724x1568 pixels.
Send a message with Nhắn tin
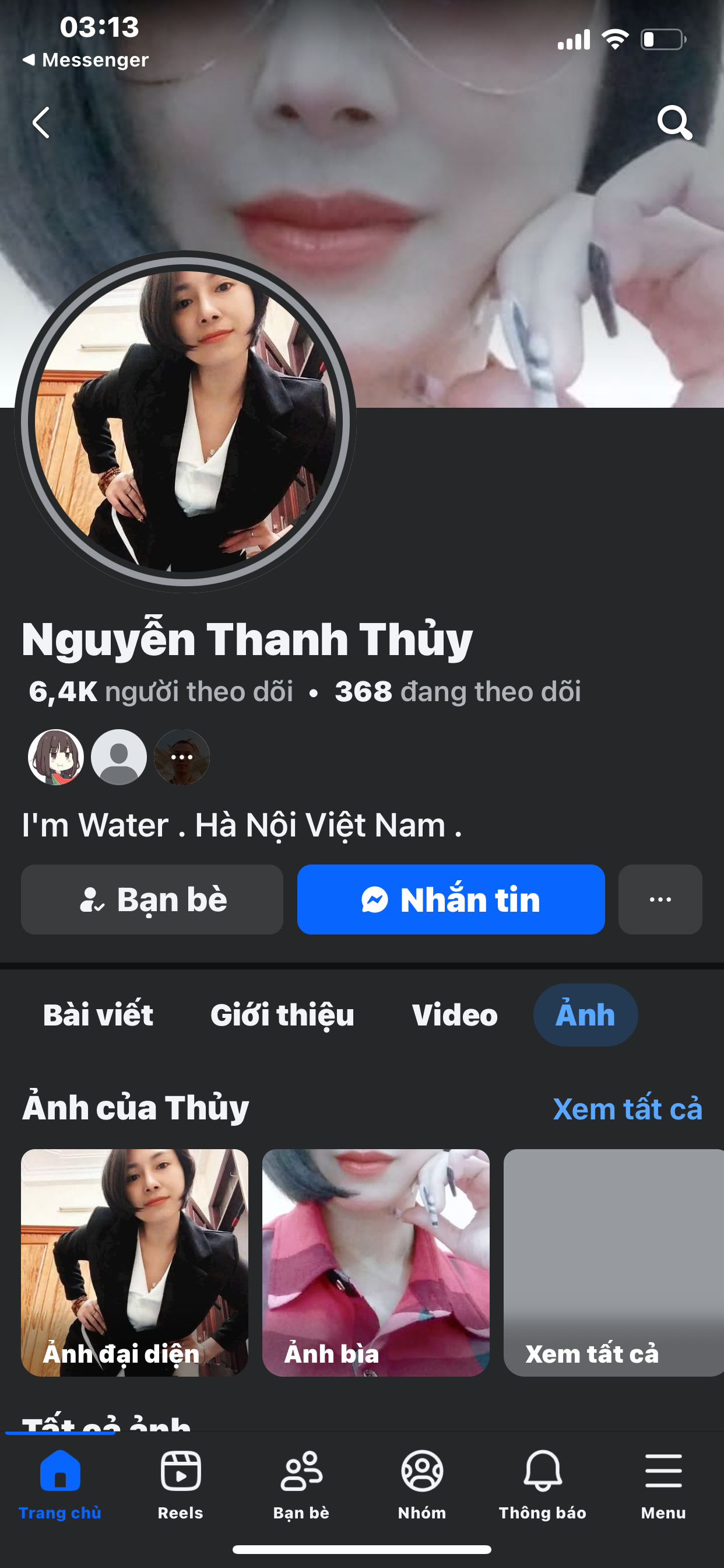pyautogui.click(x=451, y=899)
